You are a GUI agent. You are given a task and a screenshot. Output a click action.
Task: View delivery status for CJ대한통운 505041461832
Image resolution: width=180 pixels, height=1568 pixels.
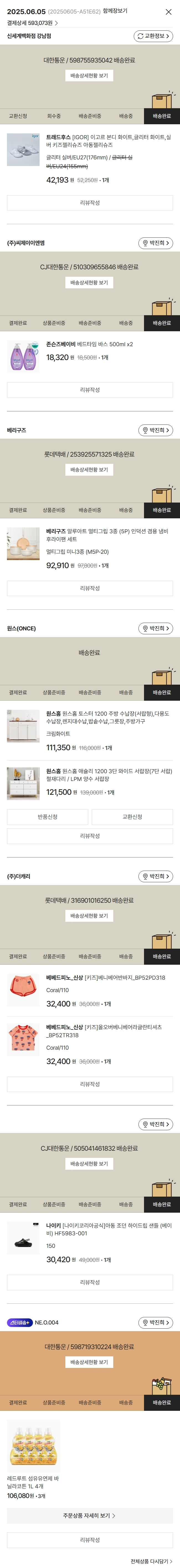point(89,1164)
